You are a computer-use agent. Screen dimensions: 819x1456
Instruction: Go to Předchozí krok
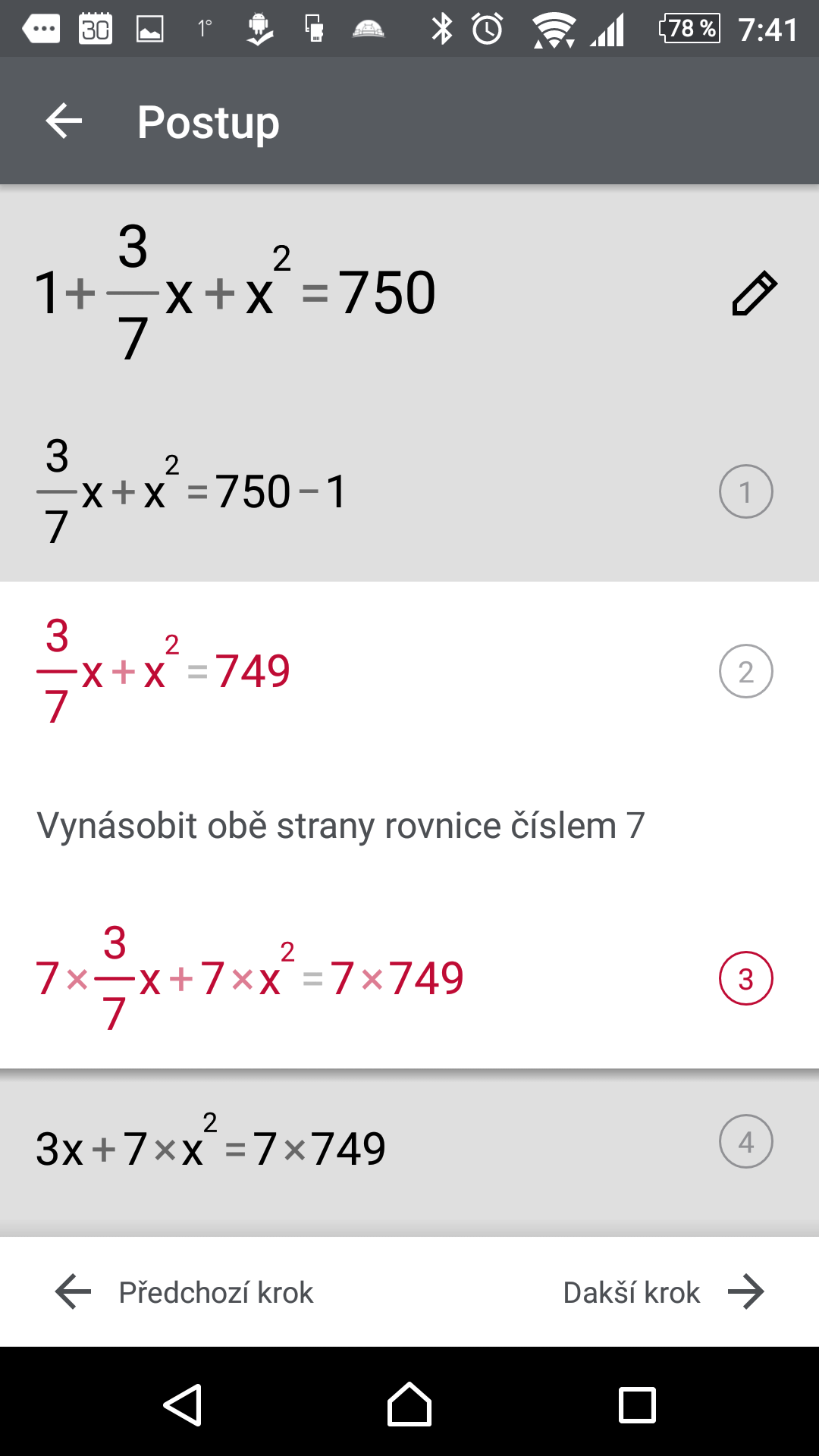click(x=184, y=1292)
